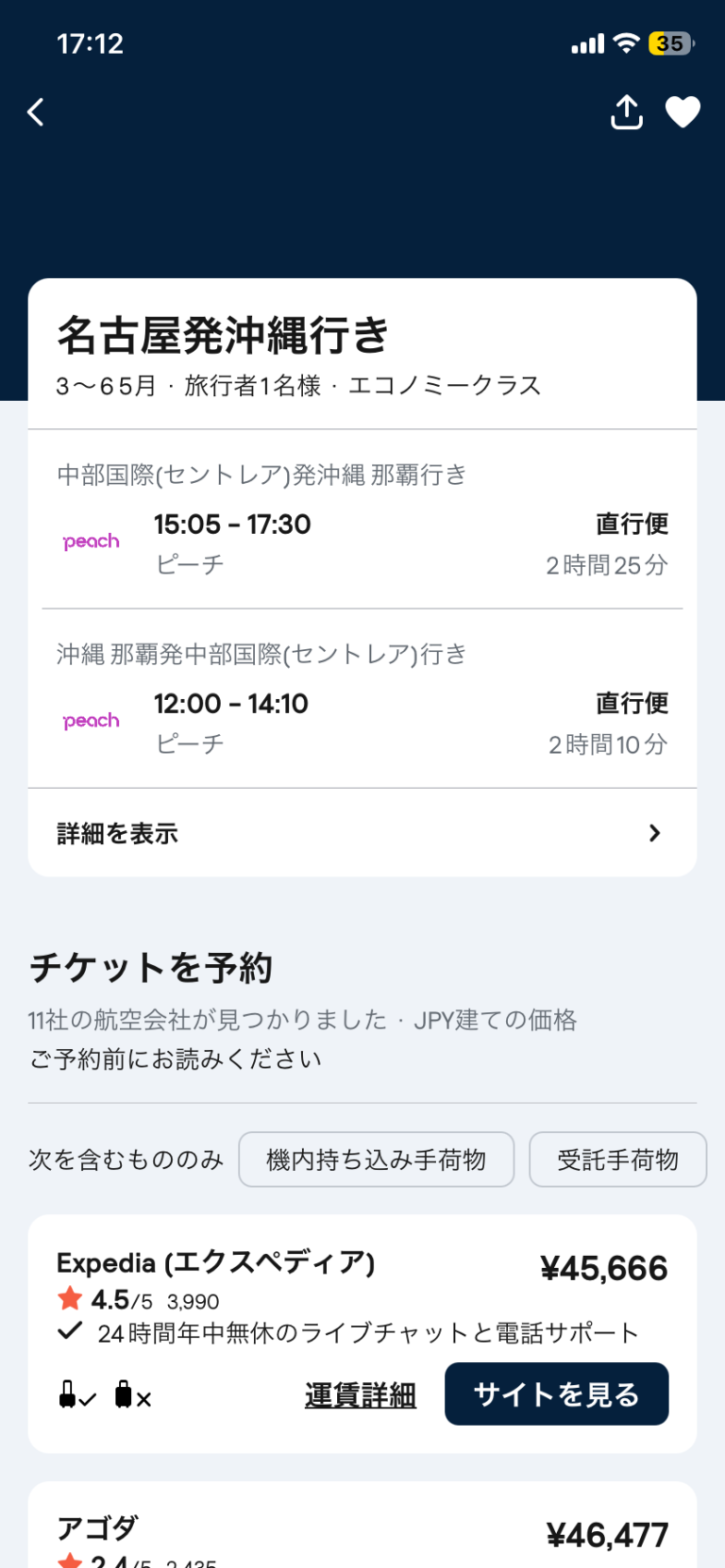Image resolution: width=725 pixels, height=1568 pixels.
Task: Open ご予約前にお読みください notice
Action: coord(176,1059)
